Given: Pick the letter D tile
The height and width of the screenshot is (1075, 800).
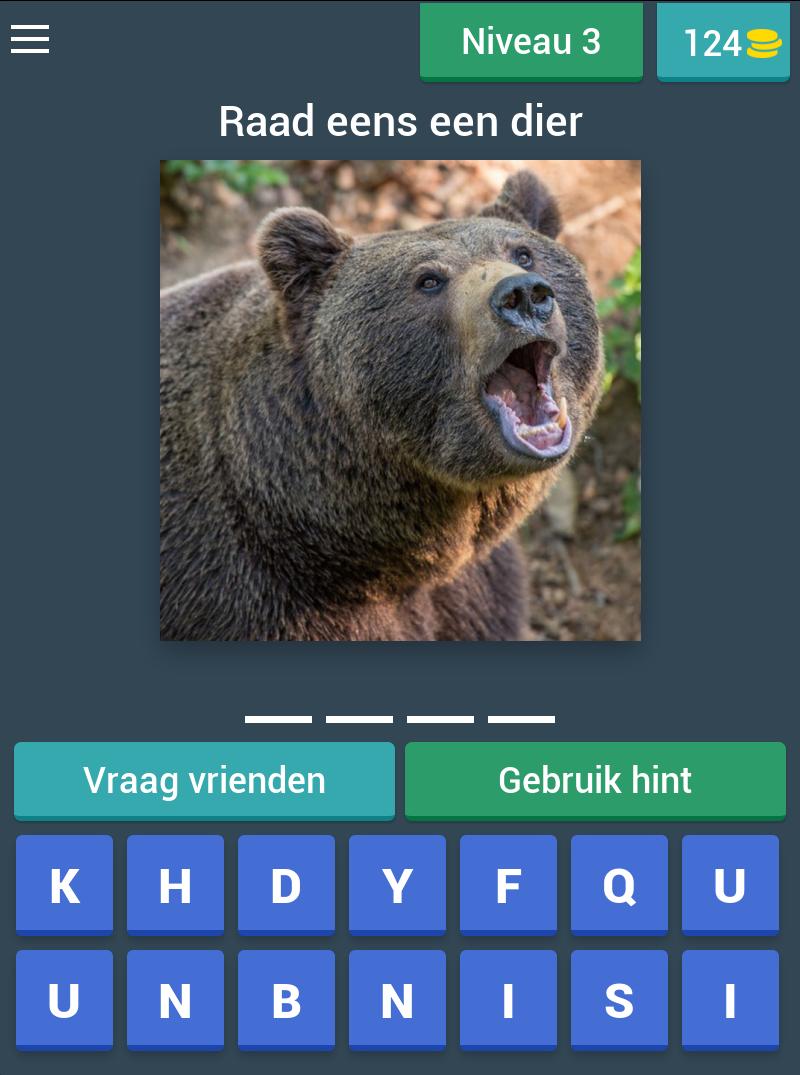Looking at the screenshot, I should [286, 884].
